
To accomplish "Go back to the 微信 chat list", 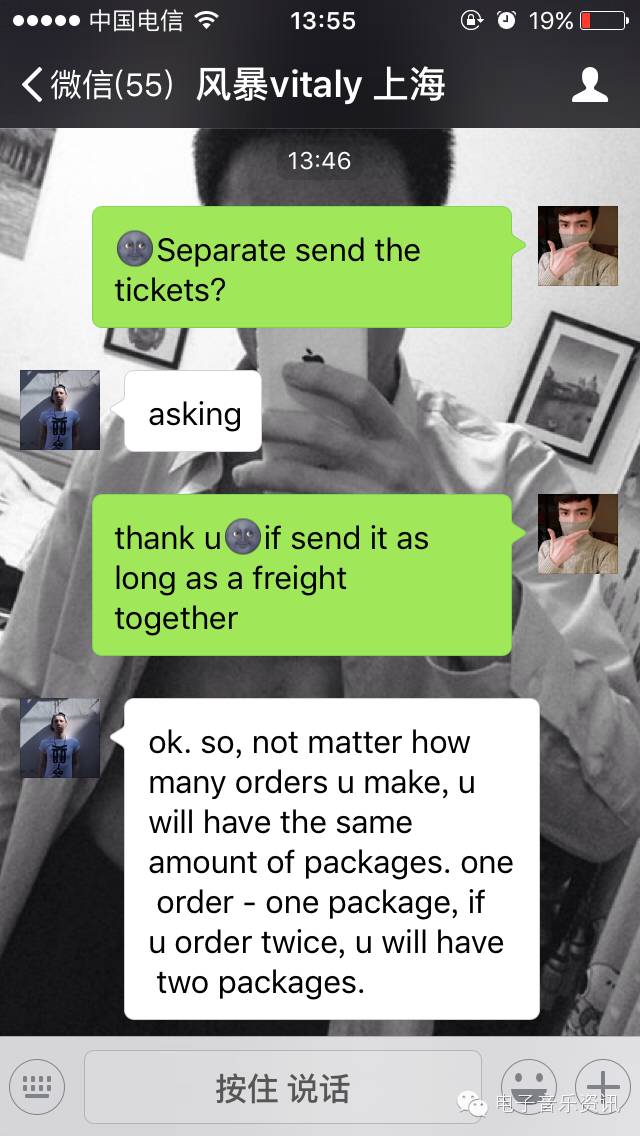I will tap(95, 85).
